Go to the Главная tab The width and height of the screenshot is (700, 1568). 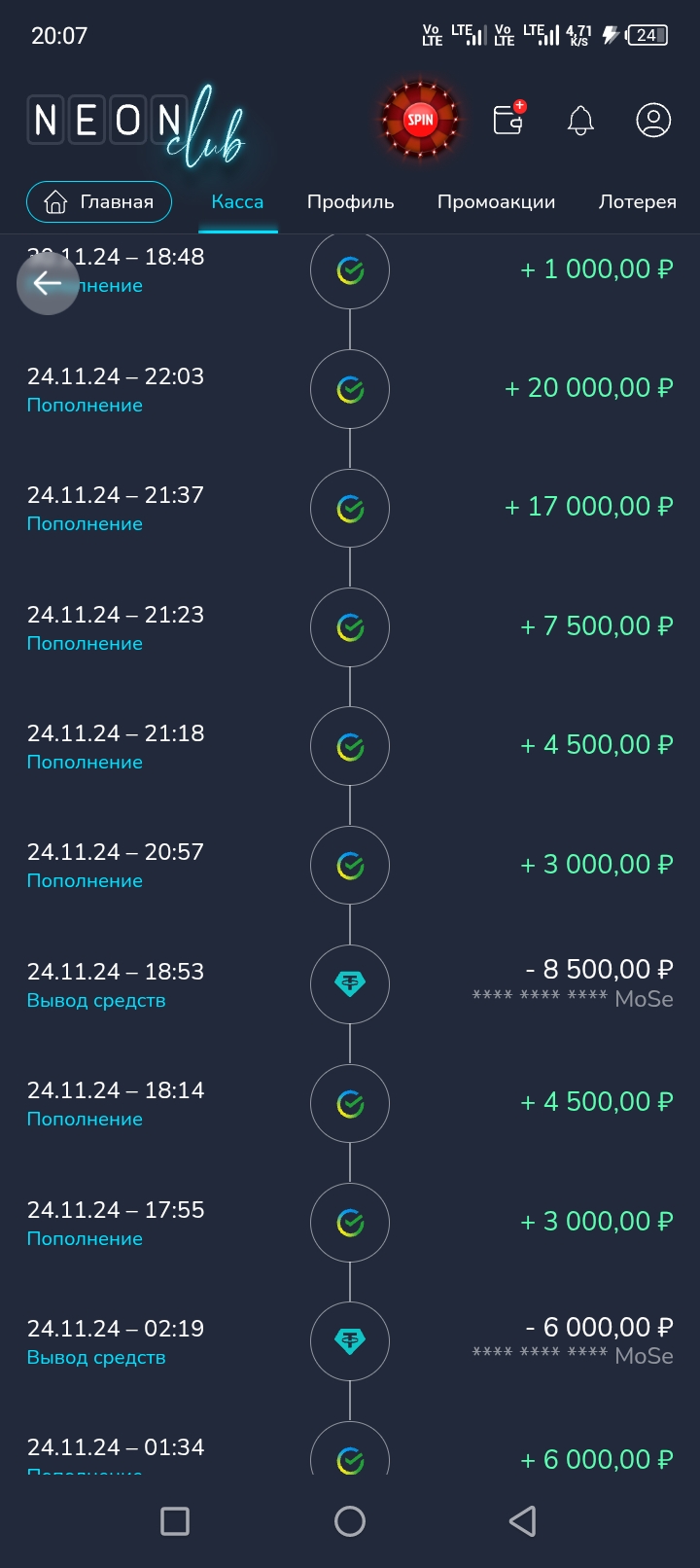point(99,202)
